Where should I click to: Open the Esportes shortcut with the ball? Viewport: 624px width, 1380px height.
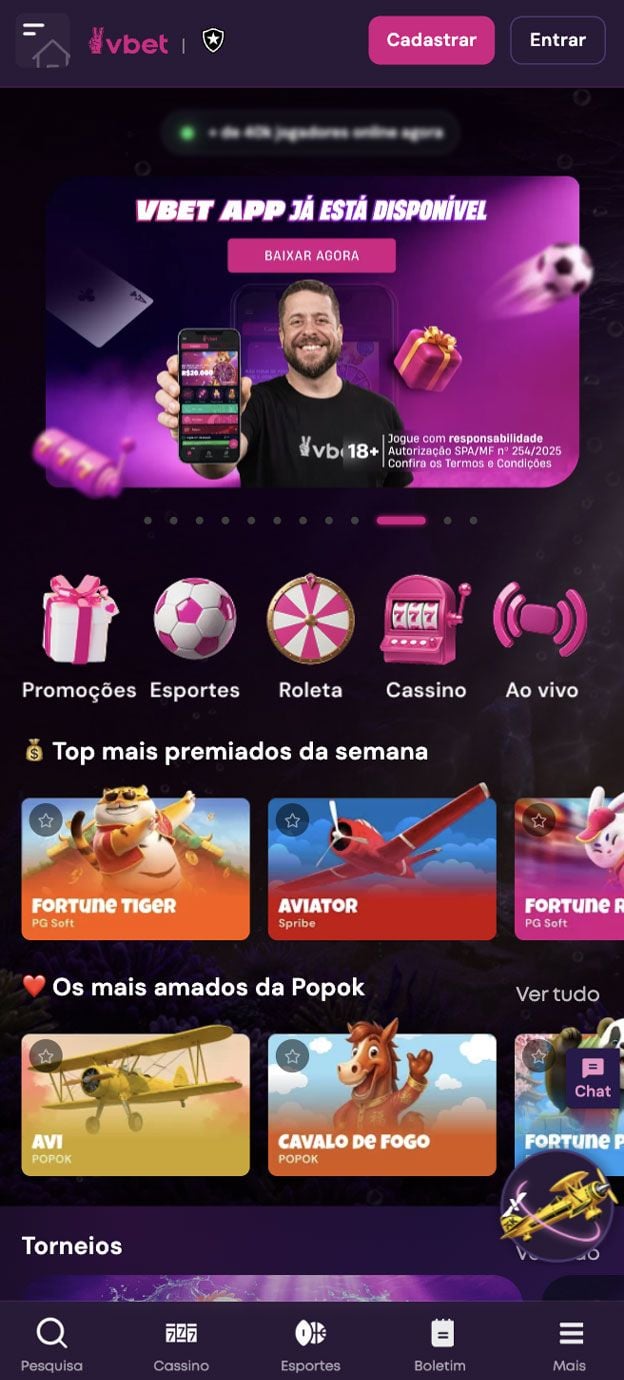tap(195, 636)
